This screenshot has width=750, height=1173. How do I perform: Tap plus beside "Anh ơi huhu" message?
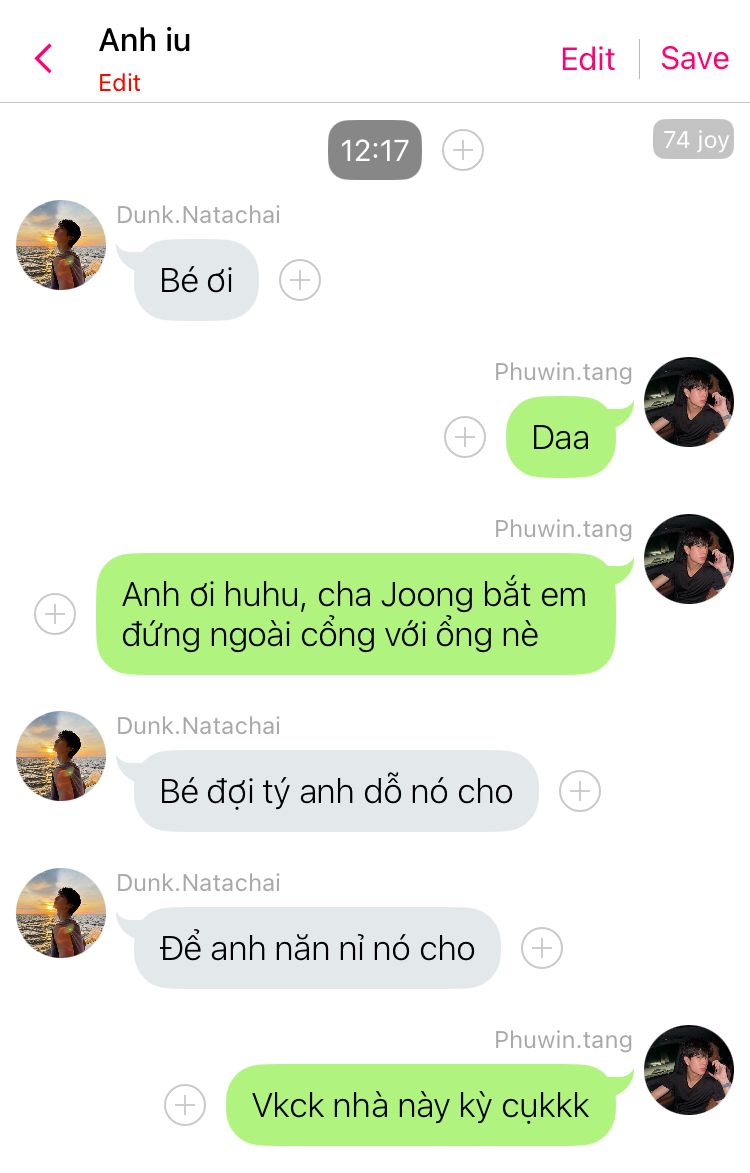pyautogui.click(x=55, y=613)
